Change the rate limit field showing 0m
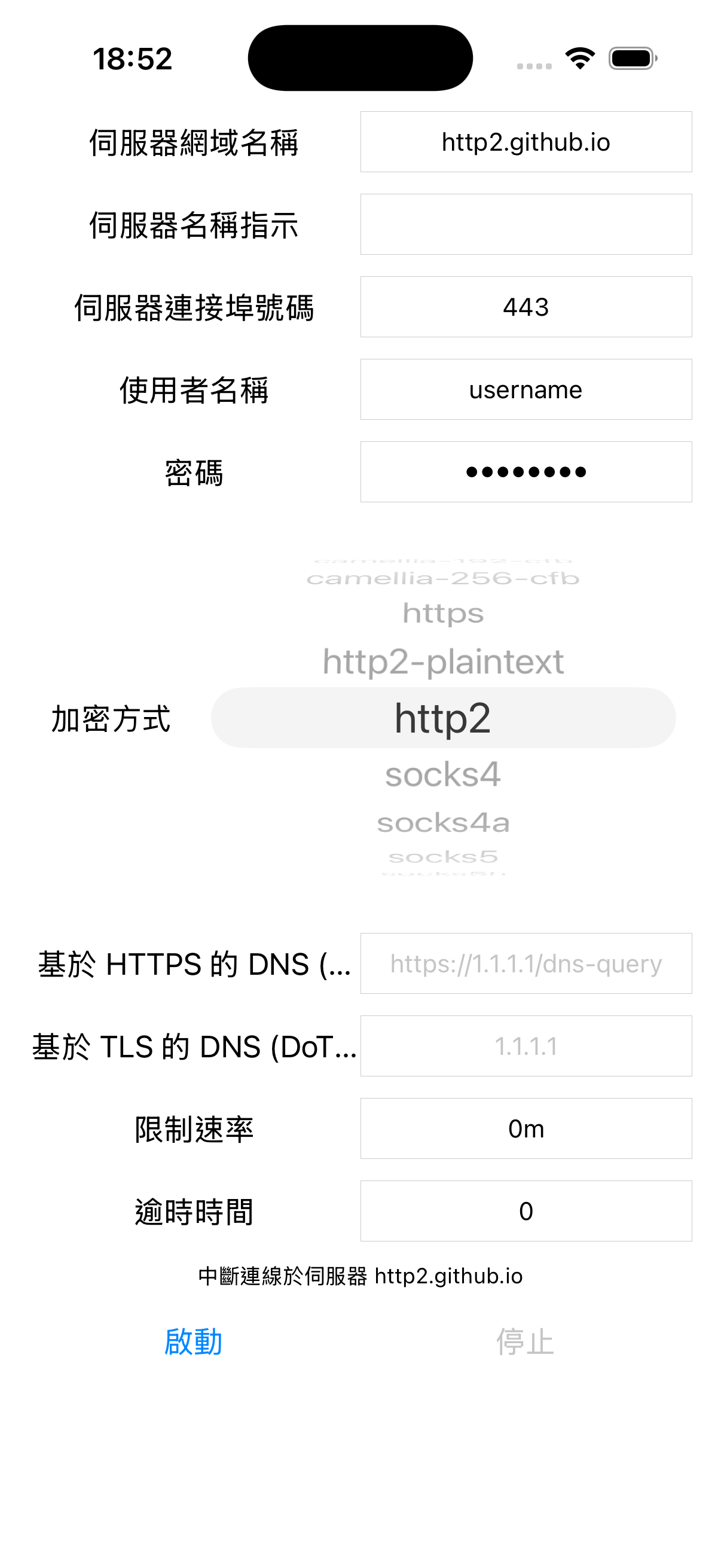This screenshot has width=721, height=1568. (x=526, y=1128)
